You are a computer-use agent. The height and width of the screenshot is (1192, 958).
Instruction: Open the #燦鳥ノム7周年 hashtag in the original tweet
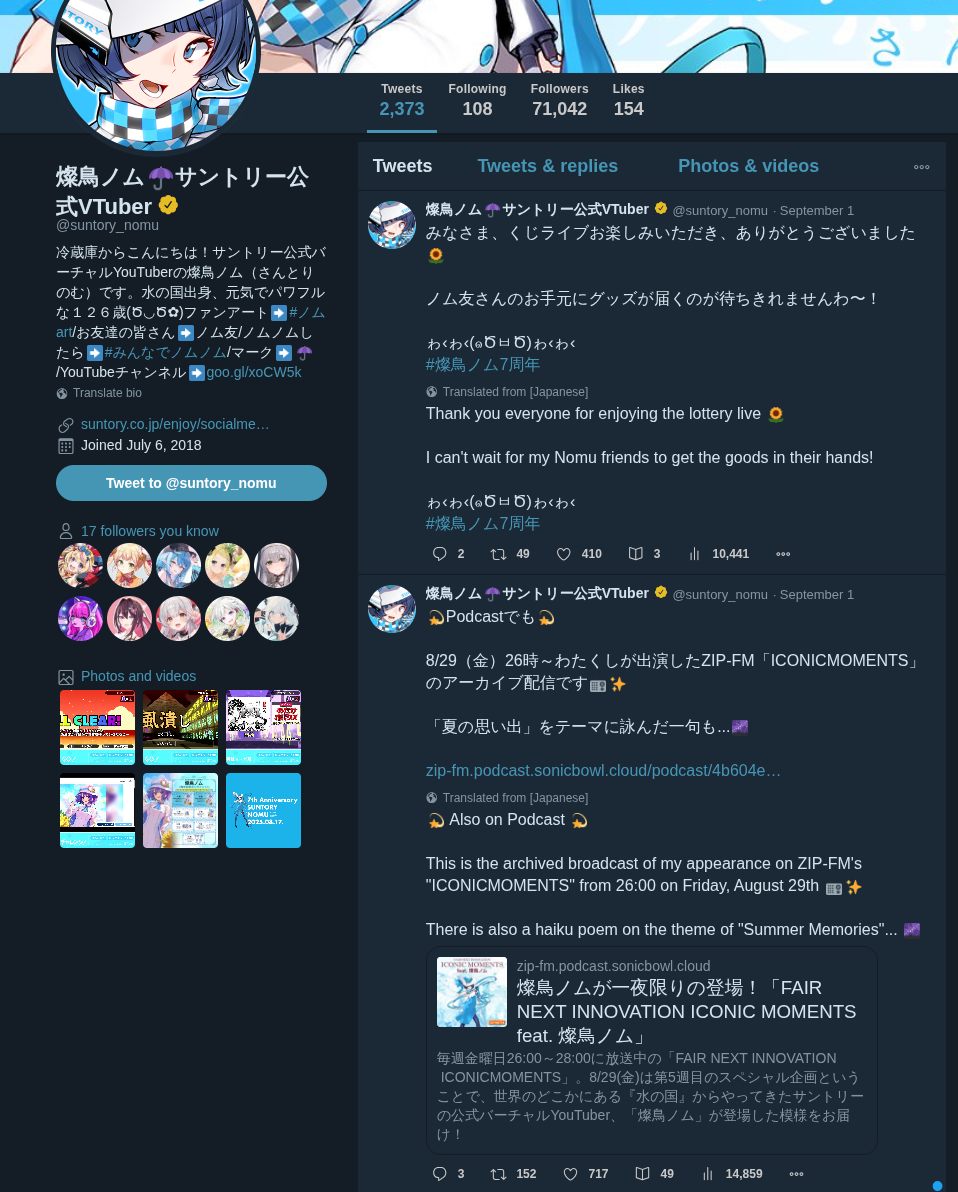(x=483, y=364)
